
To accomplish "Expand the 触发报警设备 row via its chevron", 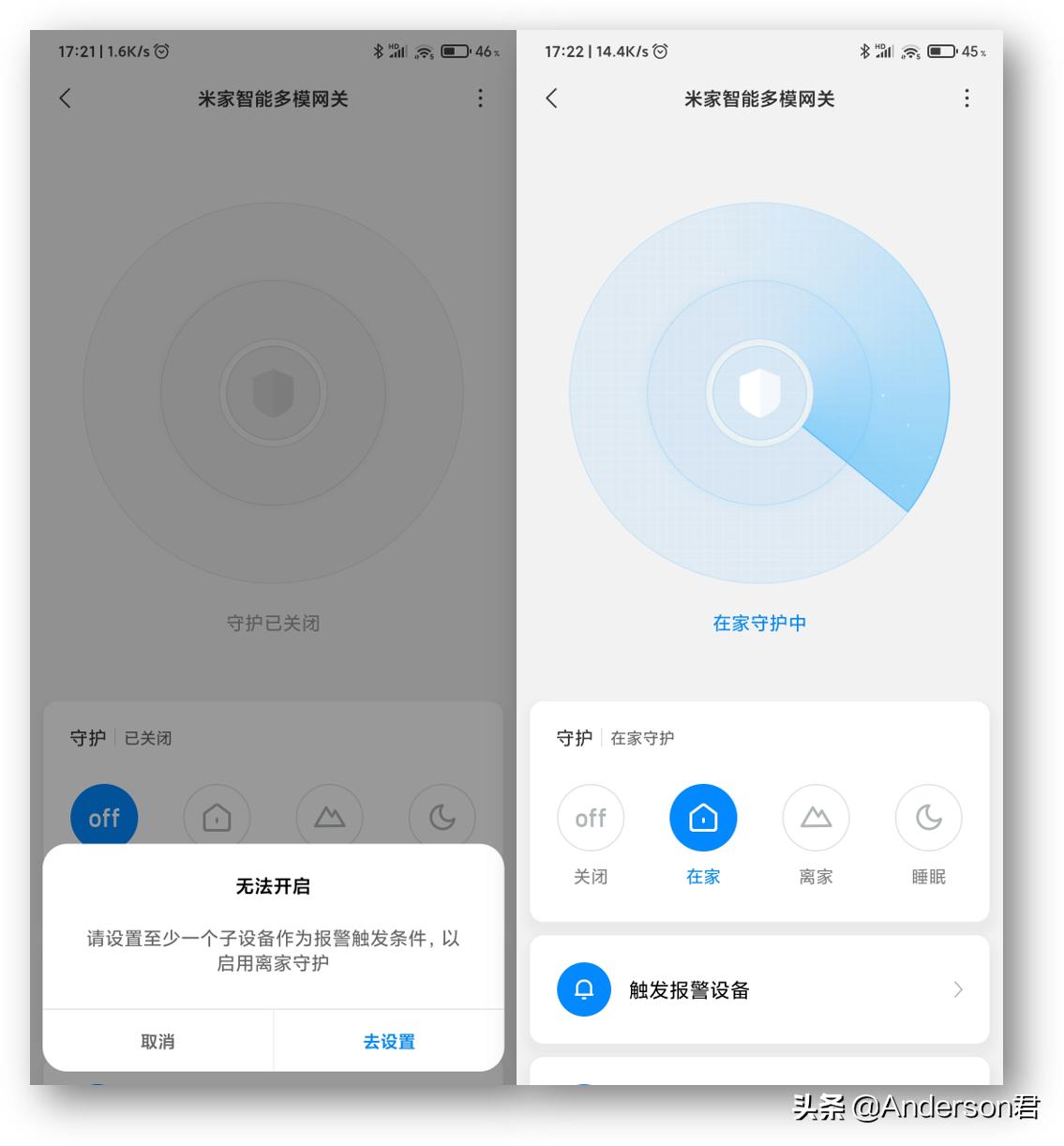I will (x=958, y=989).
